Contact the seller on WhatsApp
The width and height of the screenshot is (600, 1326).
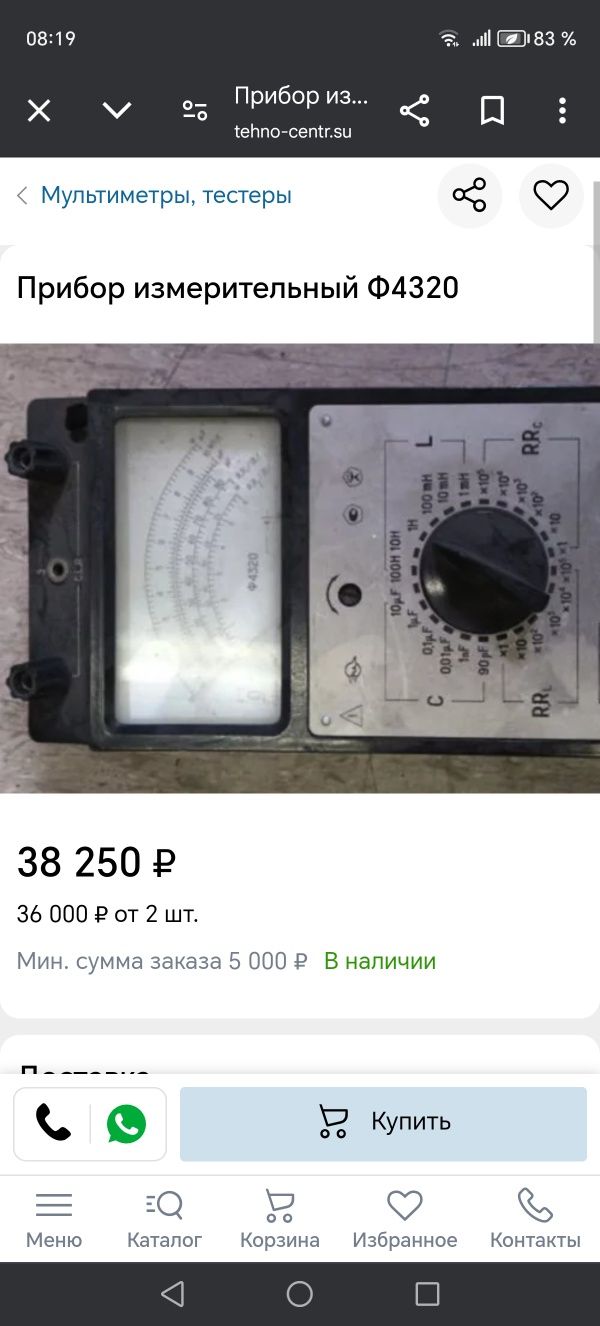pyautogui.click(x=126, y=1124)
